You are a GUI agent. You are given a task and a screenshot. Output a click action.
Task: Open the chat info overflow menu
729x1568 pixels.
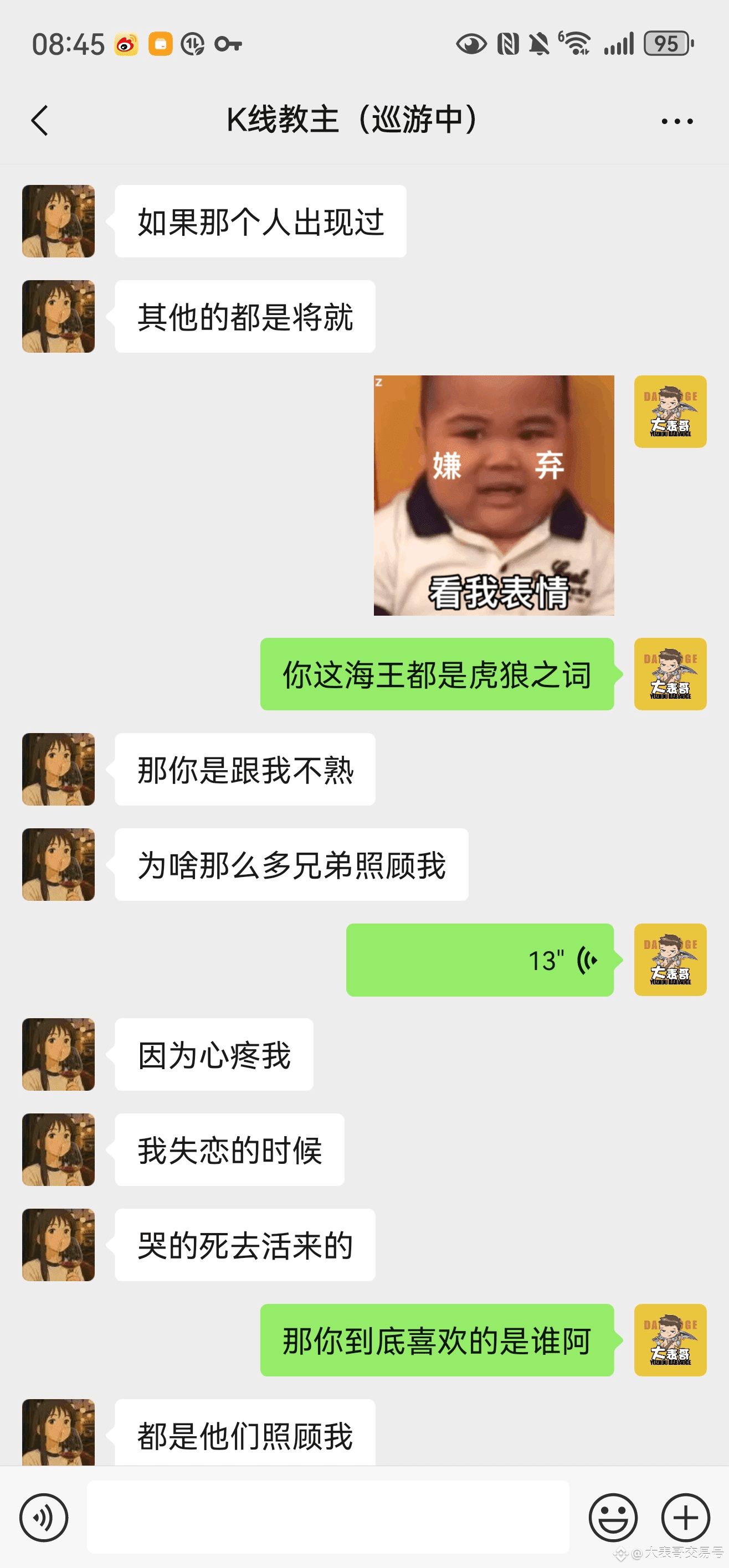676,121
